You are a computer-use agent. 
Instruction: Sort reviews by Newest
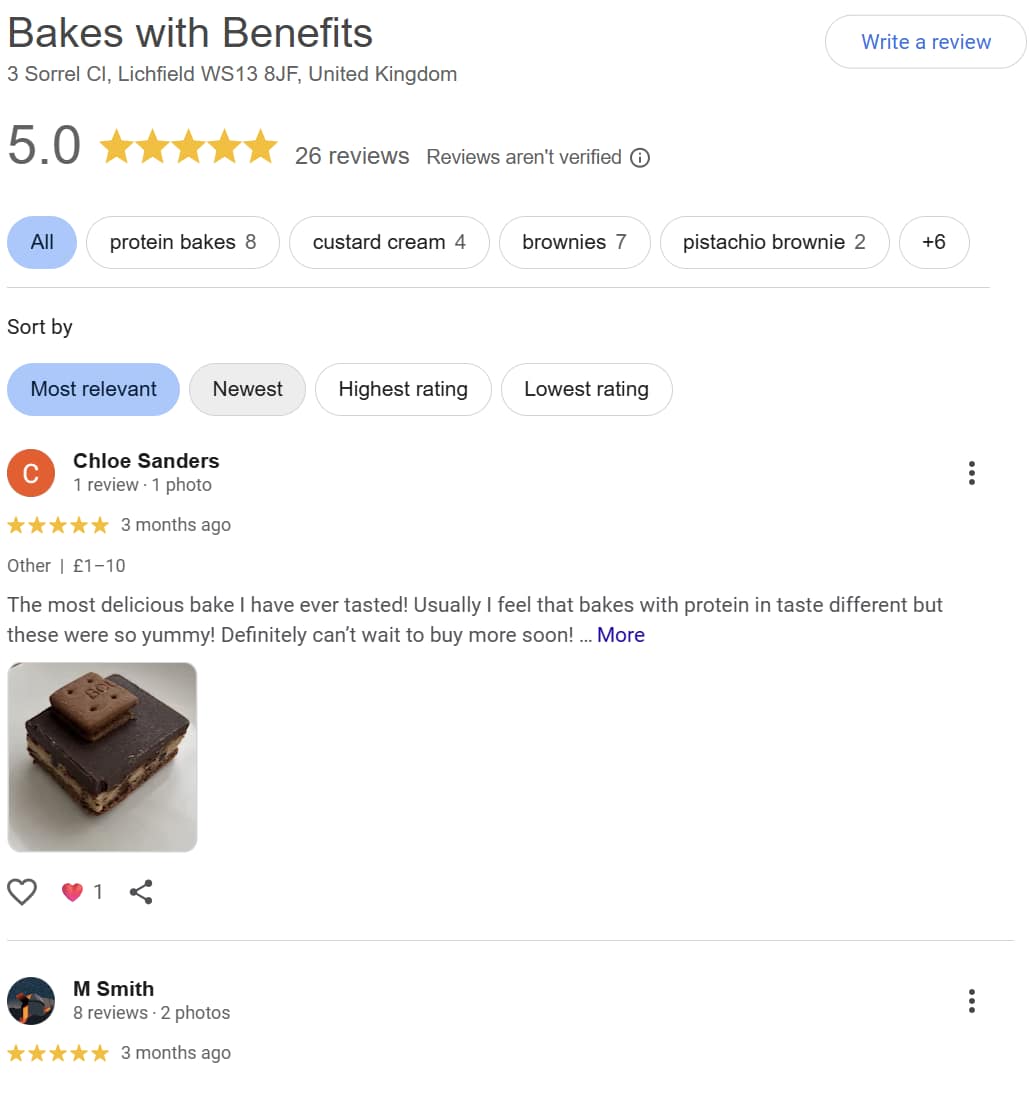247,390
